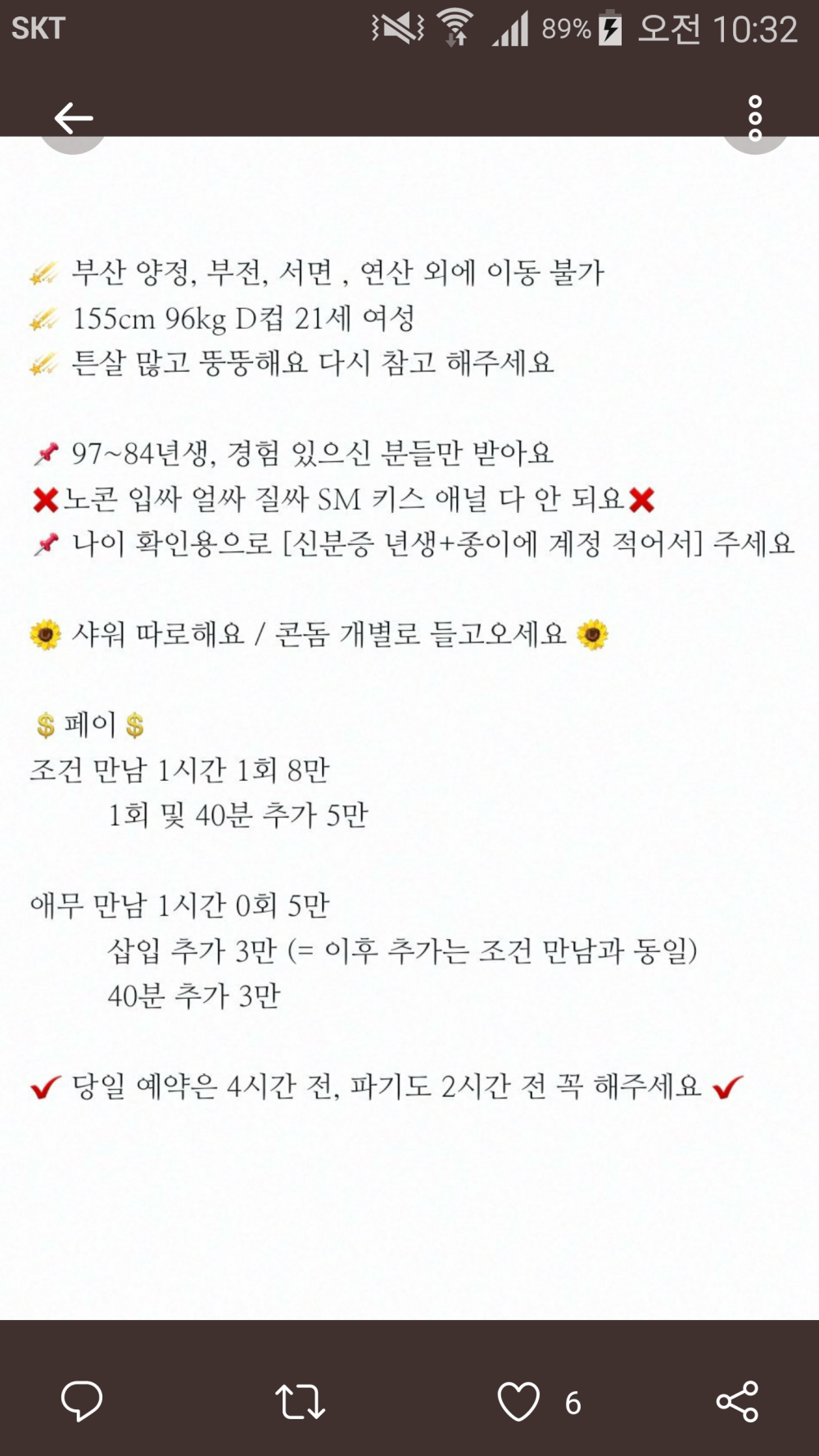Like the post with the heart icon

(519, 1401)
